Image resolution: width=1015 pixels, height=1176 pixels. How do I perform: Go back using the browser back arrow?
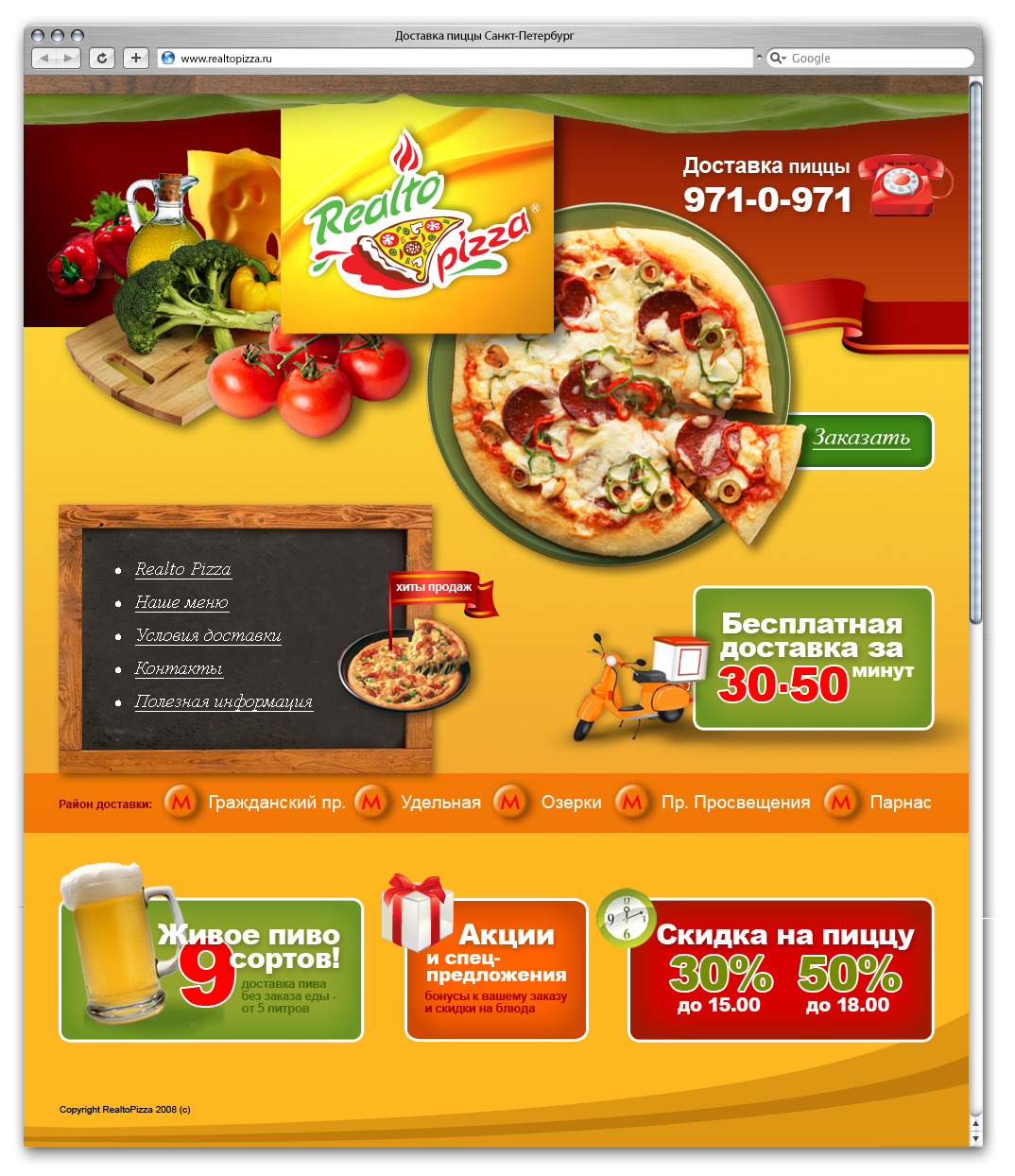point(44,59)
